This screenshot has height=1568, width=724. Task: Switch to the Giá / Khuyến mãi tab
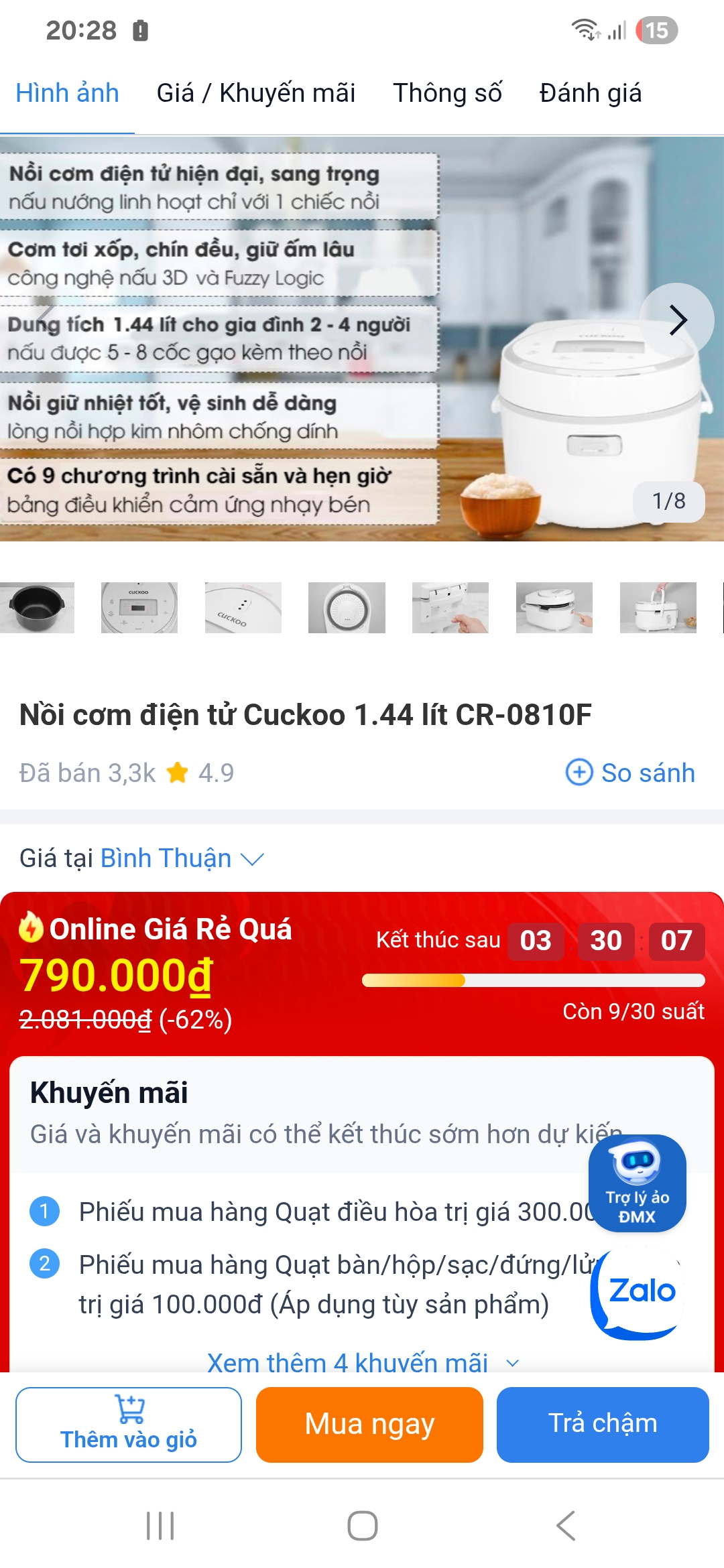tap(255, 93)
